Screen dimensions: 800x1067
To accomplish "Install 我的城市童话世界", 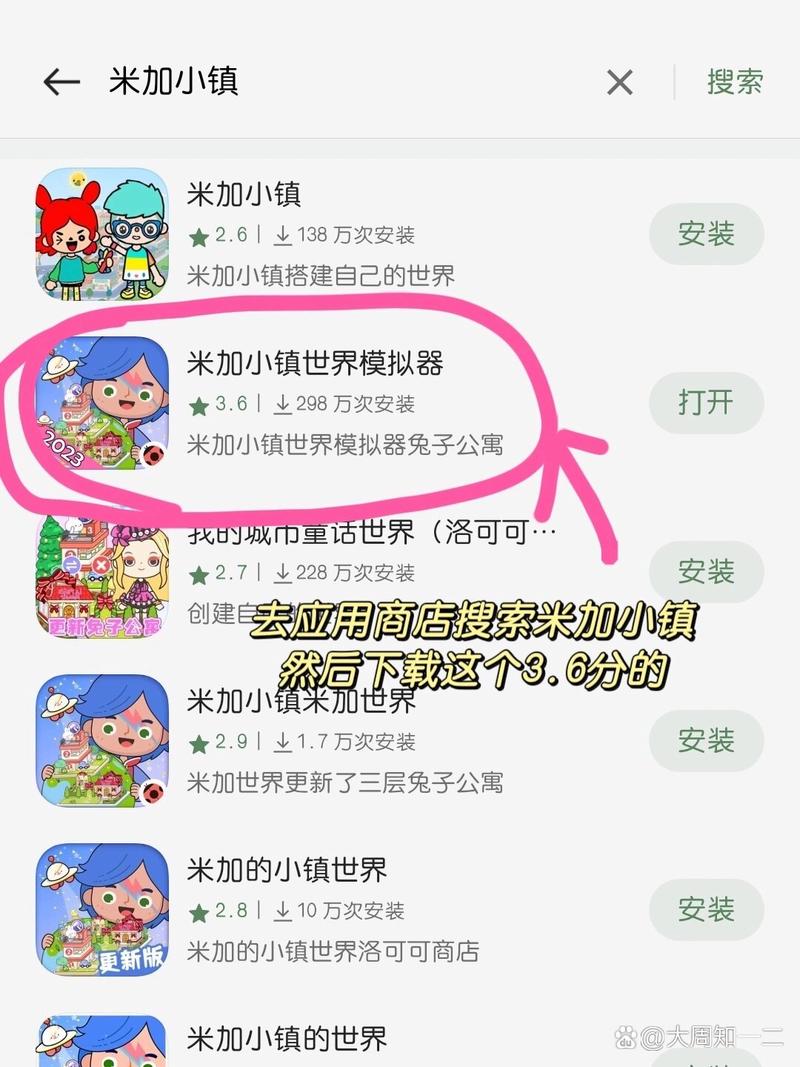I will (x=706, y=572).
